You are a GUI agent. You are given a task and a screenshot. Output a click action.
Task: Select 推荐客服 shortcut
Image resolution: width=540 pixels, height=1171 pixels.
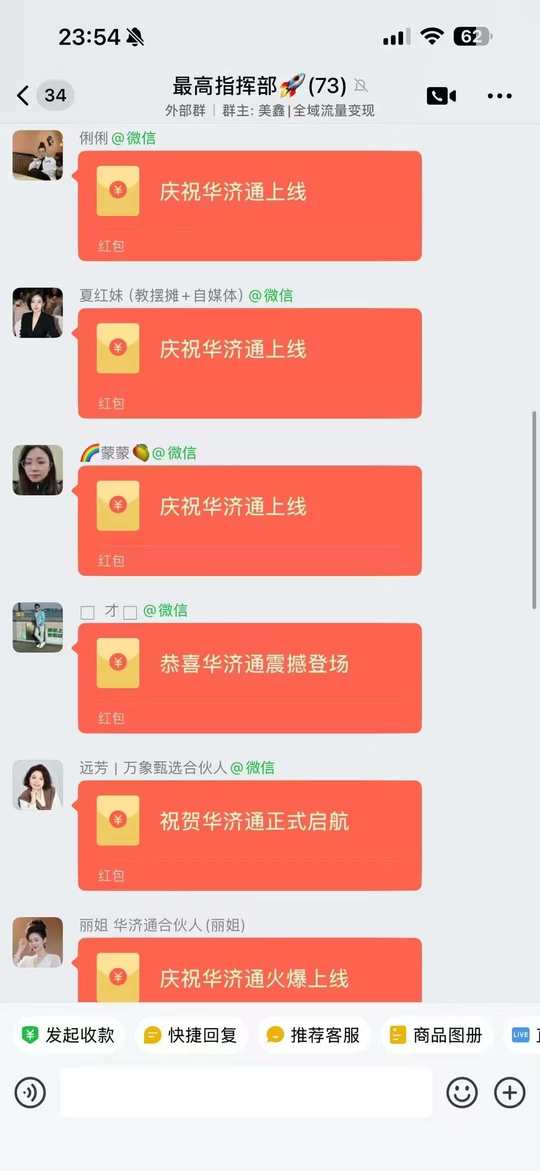click(x=314, y=1035)
